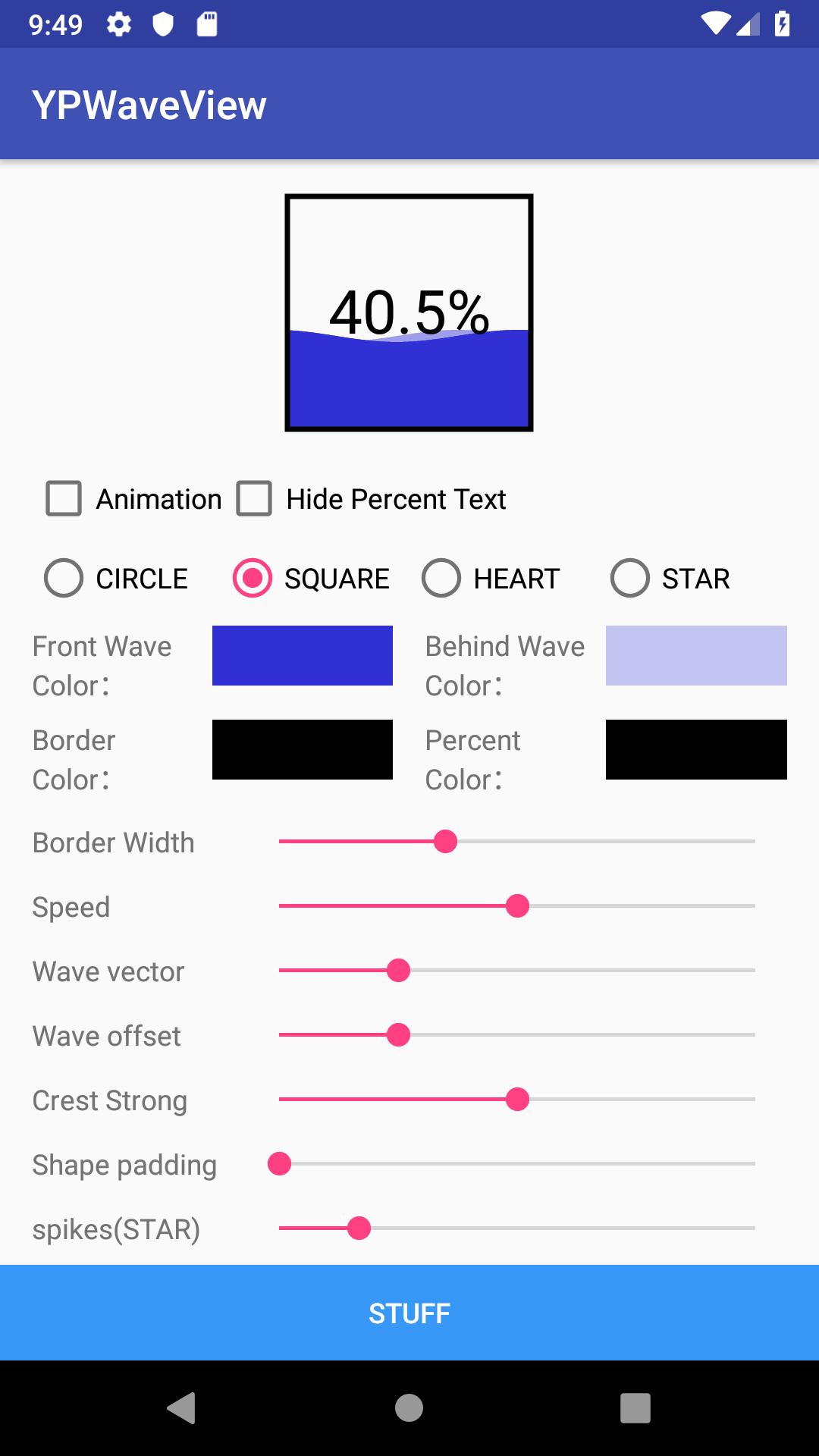Change the Border Color swatch
Image resolution: width=819 pixels, height=1456 pixels.
click(x=302, y=749)
